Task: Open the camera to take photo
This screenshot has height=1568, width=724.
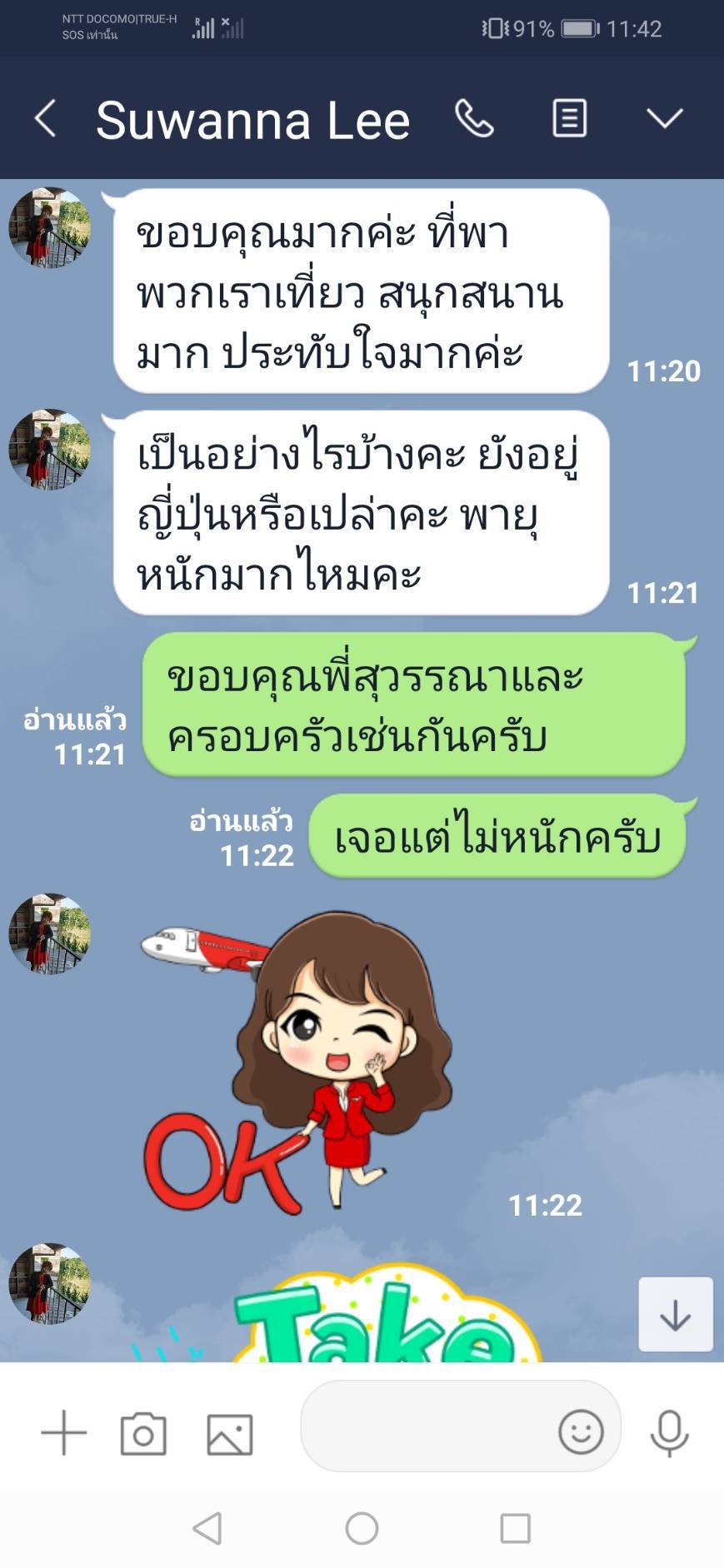Action: point(143,1433)
